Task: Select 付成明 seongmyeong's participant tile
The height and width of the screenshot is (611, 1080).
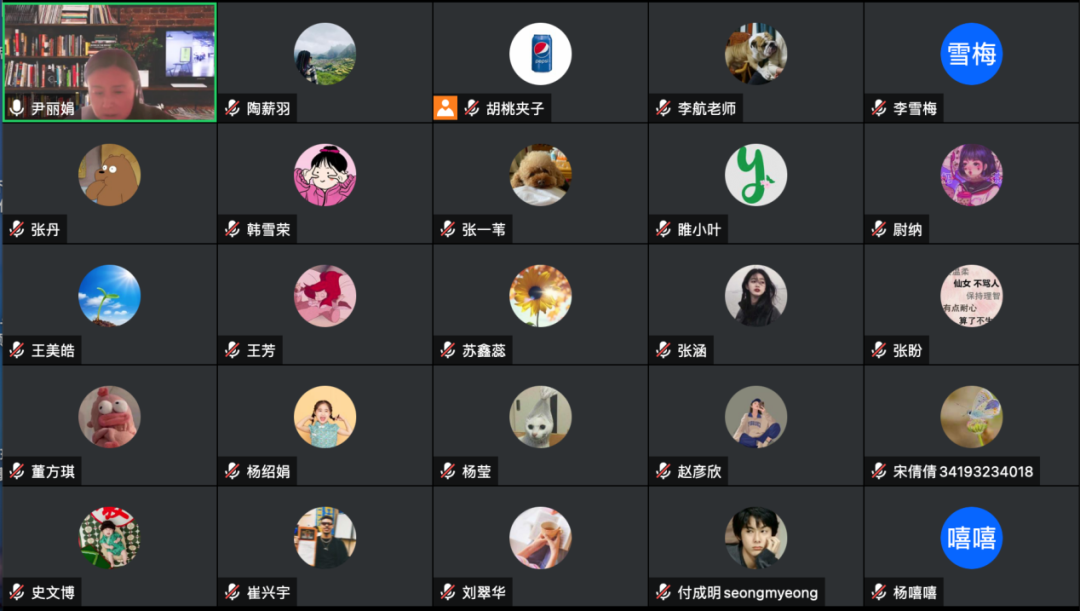Action: click(756, 546)
